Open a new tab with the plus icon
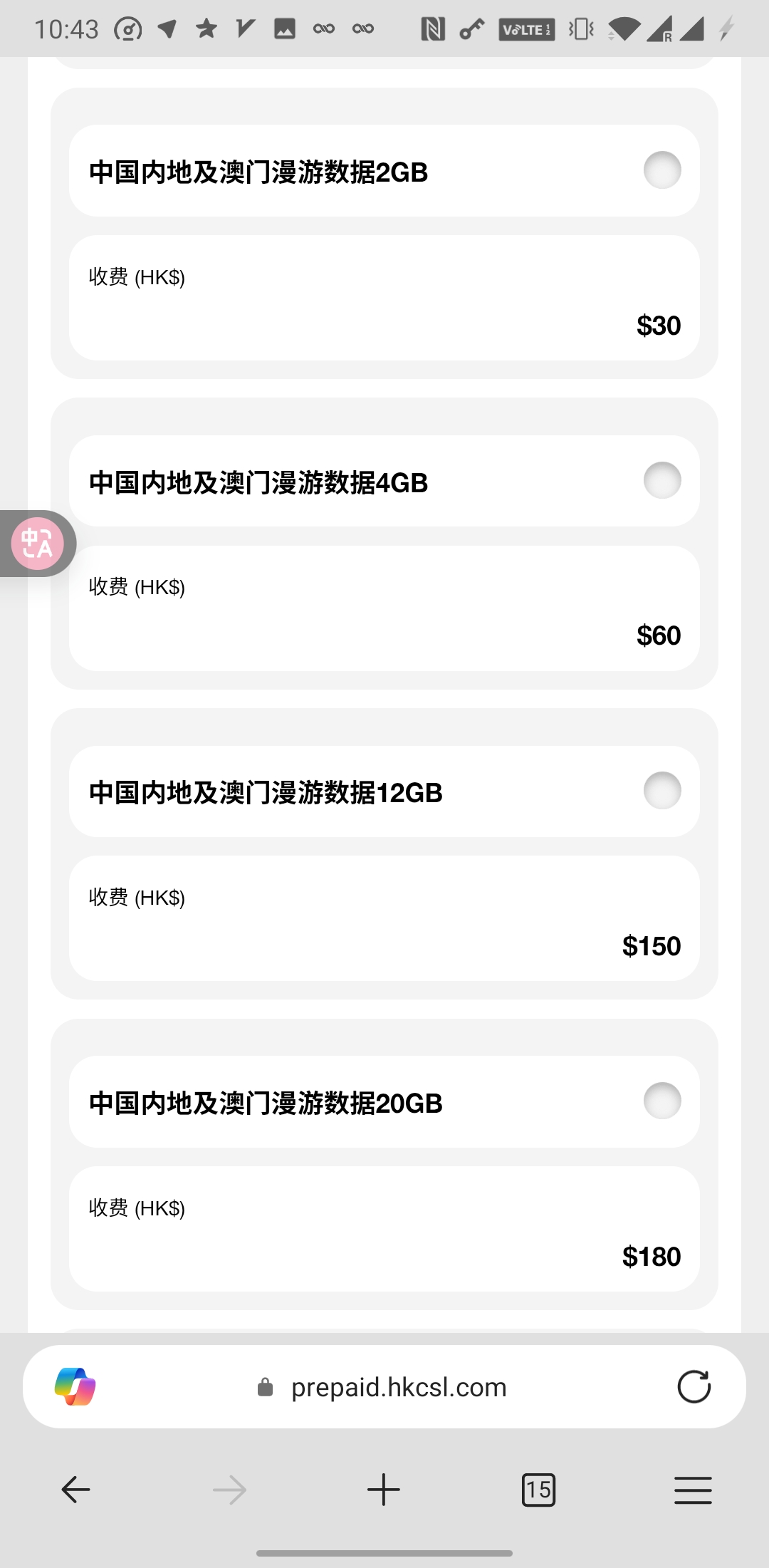 tap(384, 1489)
